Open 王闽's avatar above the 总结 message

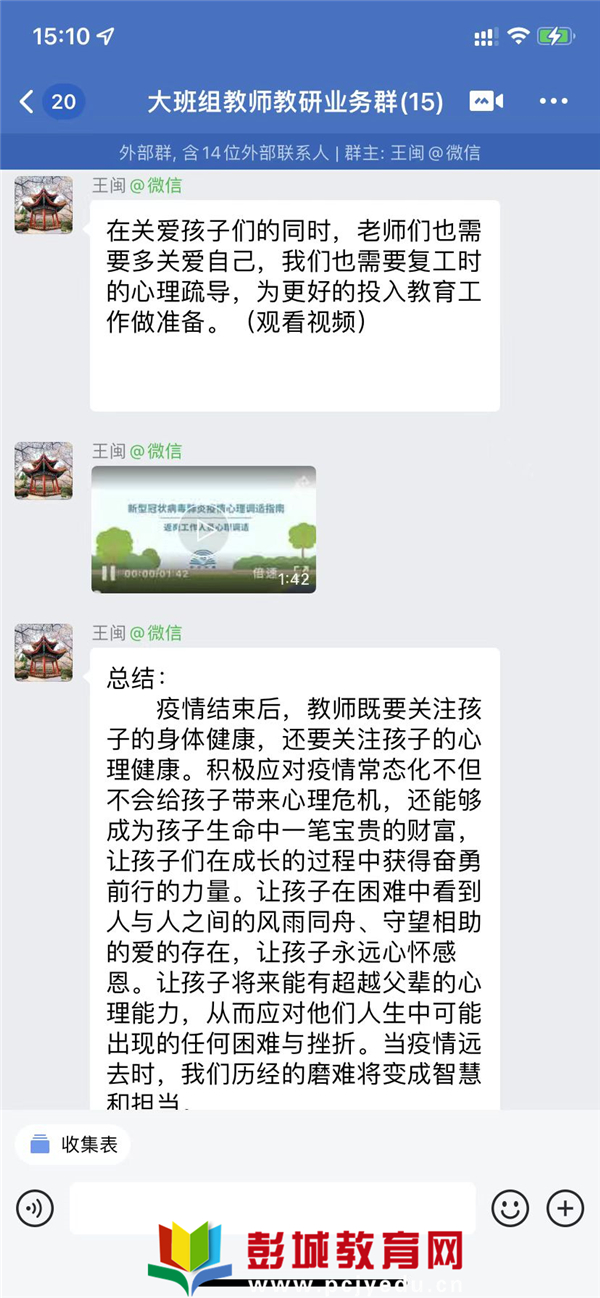coord(43,651)
